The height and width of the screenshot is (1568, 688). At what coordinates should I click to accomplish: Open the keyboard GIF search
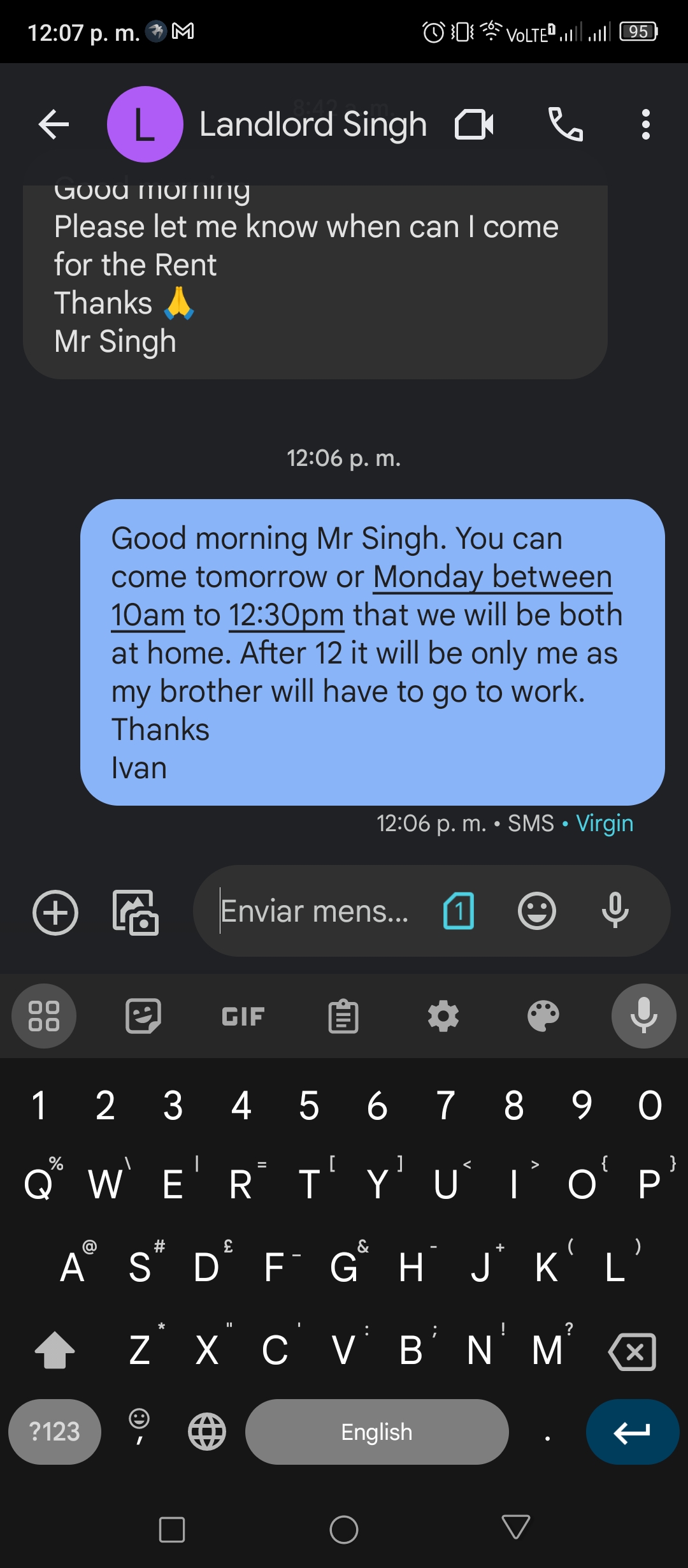[243, 1017]
